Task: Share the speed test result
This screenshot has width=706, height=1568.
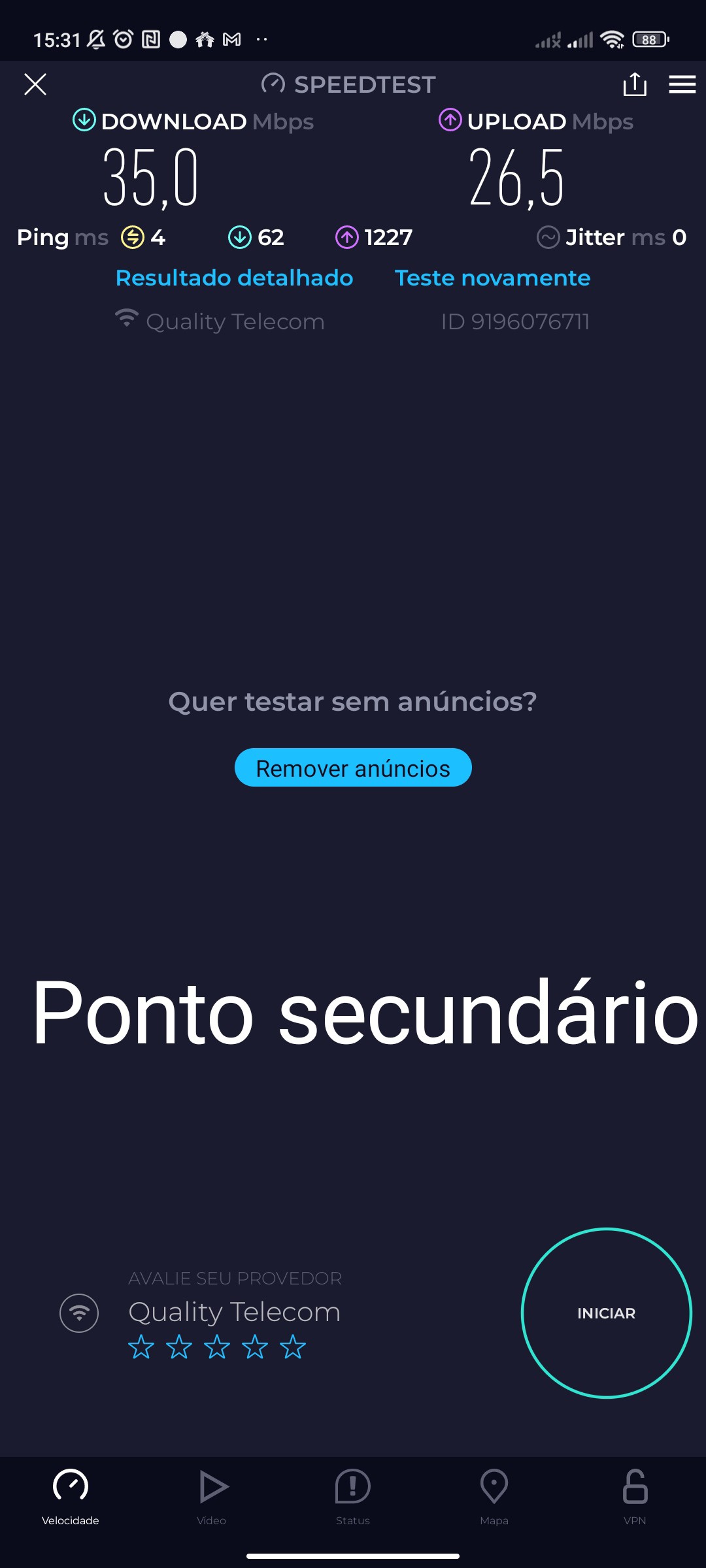Action: tap(635, 84)
